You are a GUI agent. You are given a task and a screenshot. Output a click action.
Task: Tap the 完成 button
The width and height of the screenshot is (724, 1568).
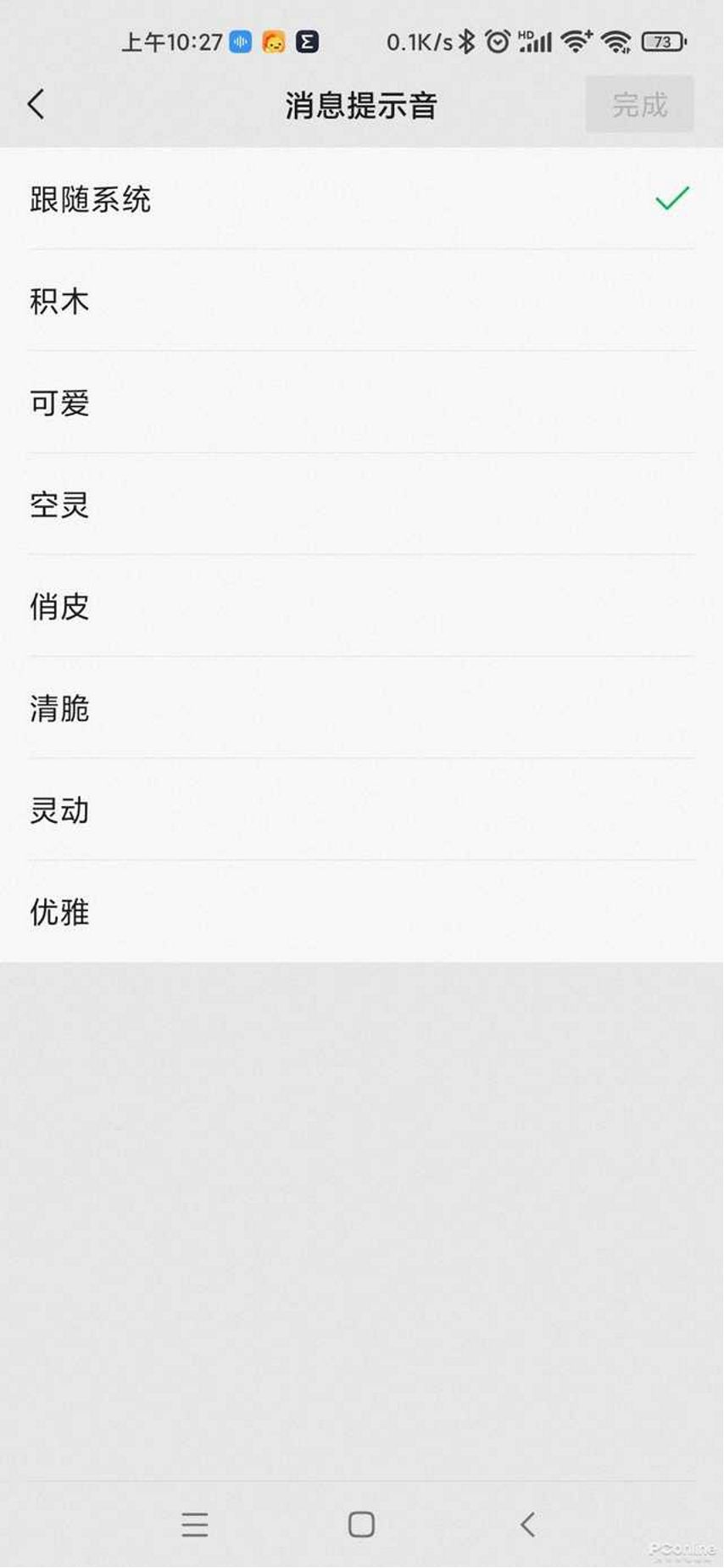point(639,104)
